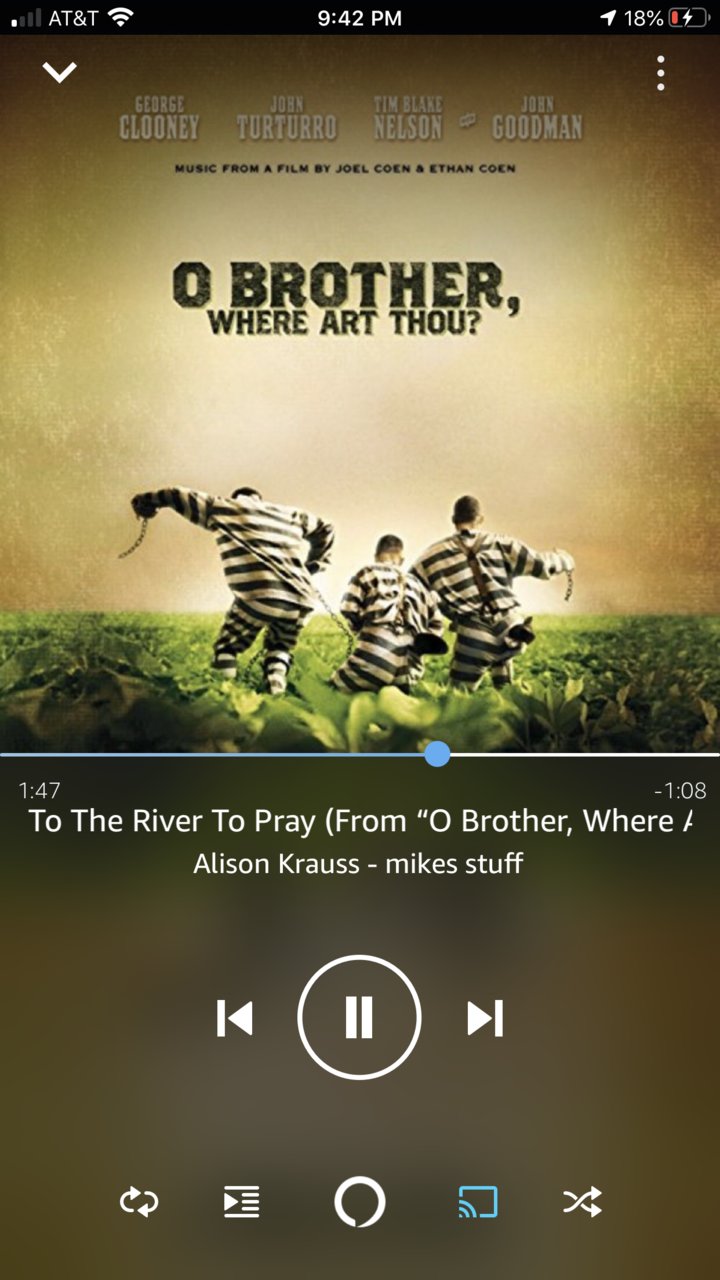Open the three-dot overflow menu
Image resolution: width=720 pixels, height=1280 pixels.
click(660, 73)
